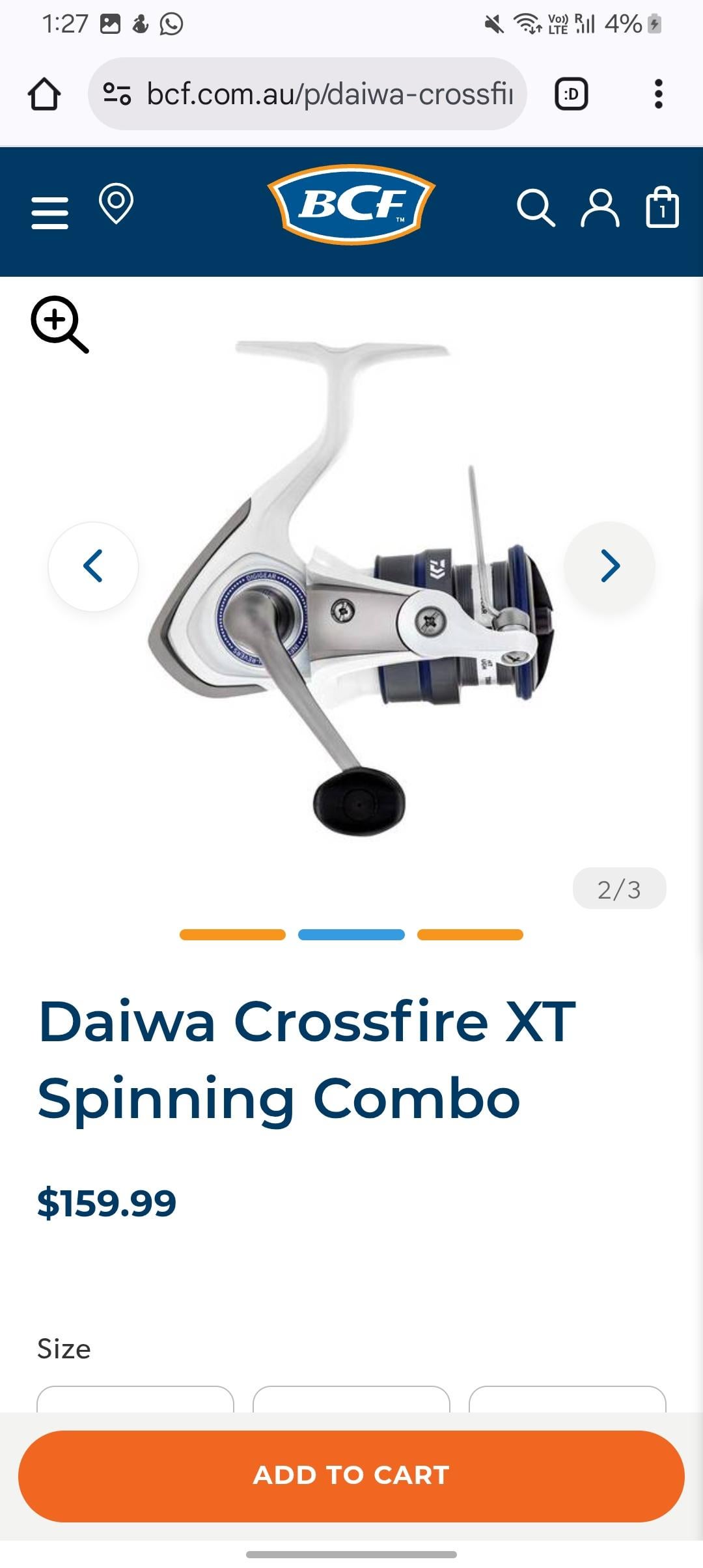Open the hamburger menu
The height and width of the screenshot is (1568, 703).
[x=49, y=212]
